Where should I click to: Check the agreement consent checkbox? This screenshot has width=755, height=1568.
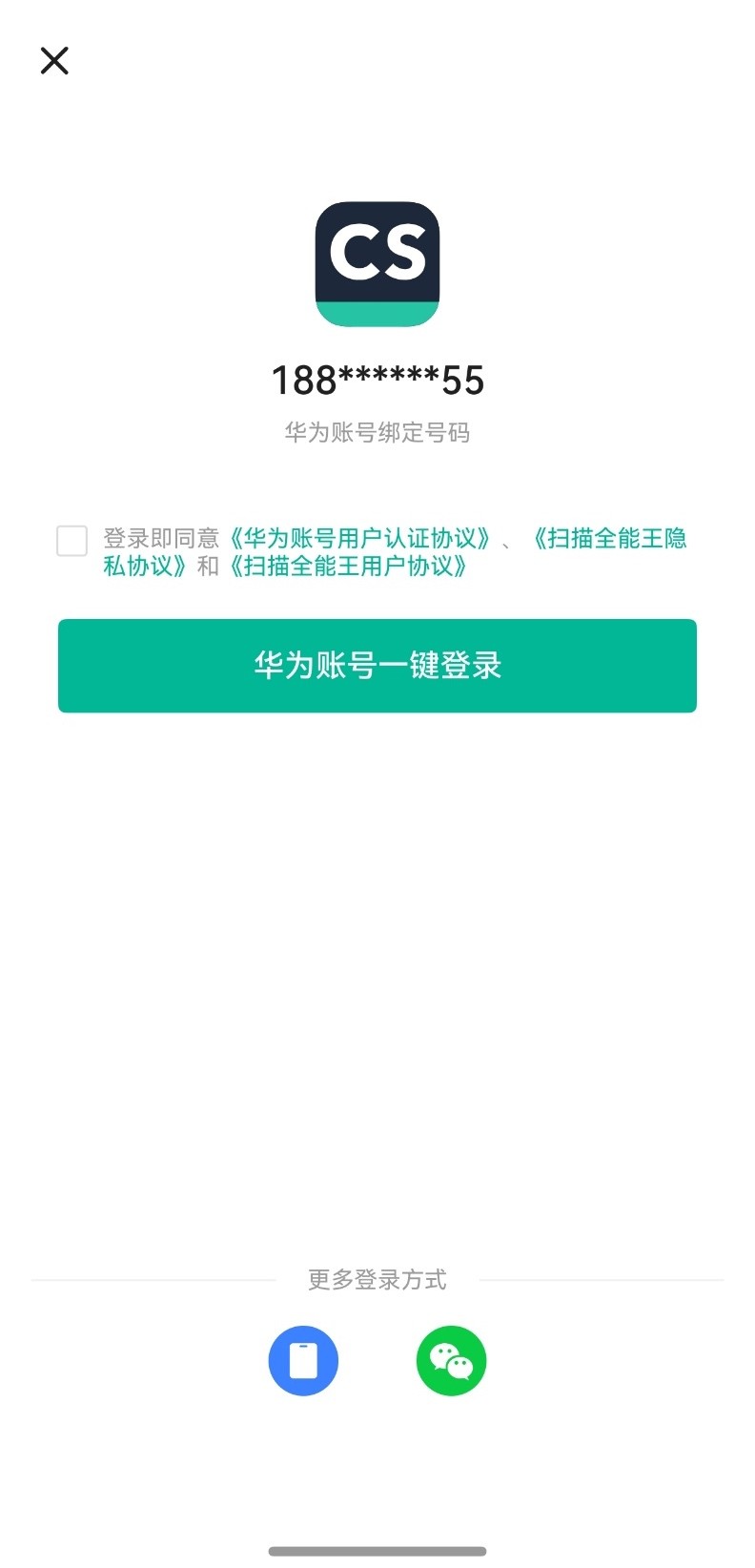71,540
